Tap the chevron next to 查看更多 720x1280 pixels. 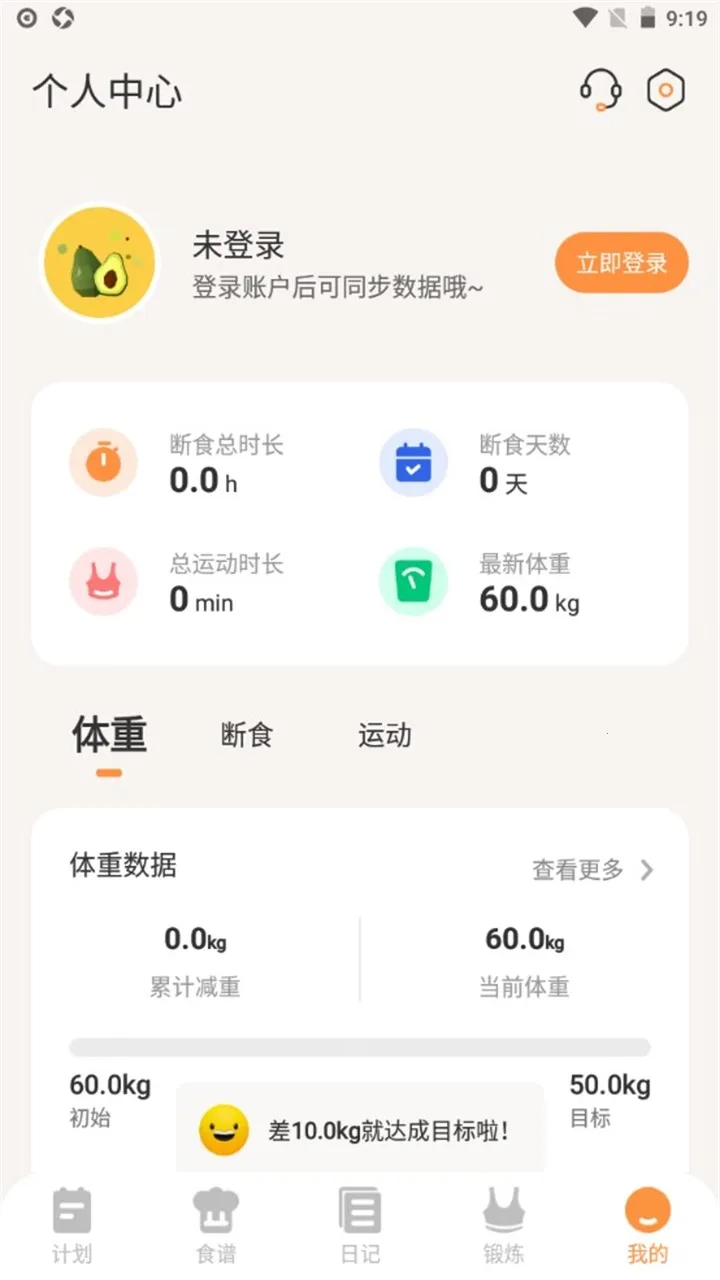point(649,870)
